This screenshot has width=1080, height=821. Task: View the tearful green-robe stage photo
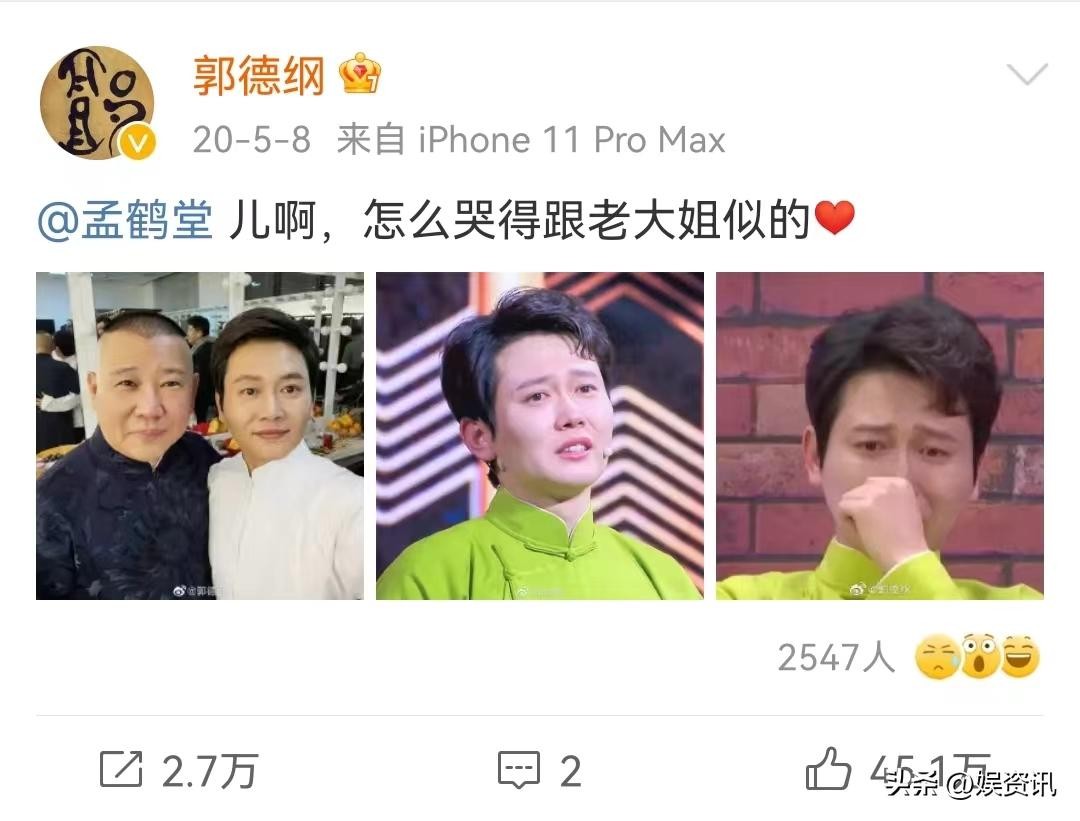pyautogui.click(x=539, y=436)
